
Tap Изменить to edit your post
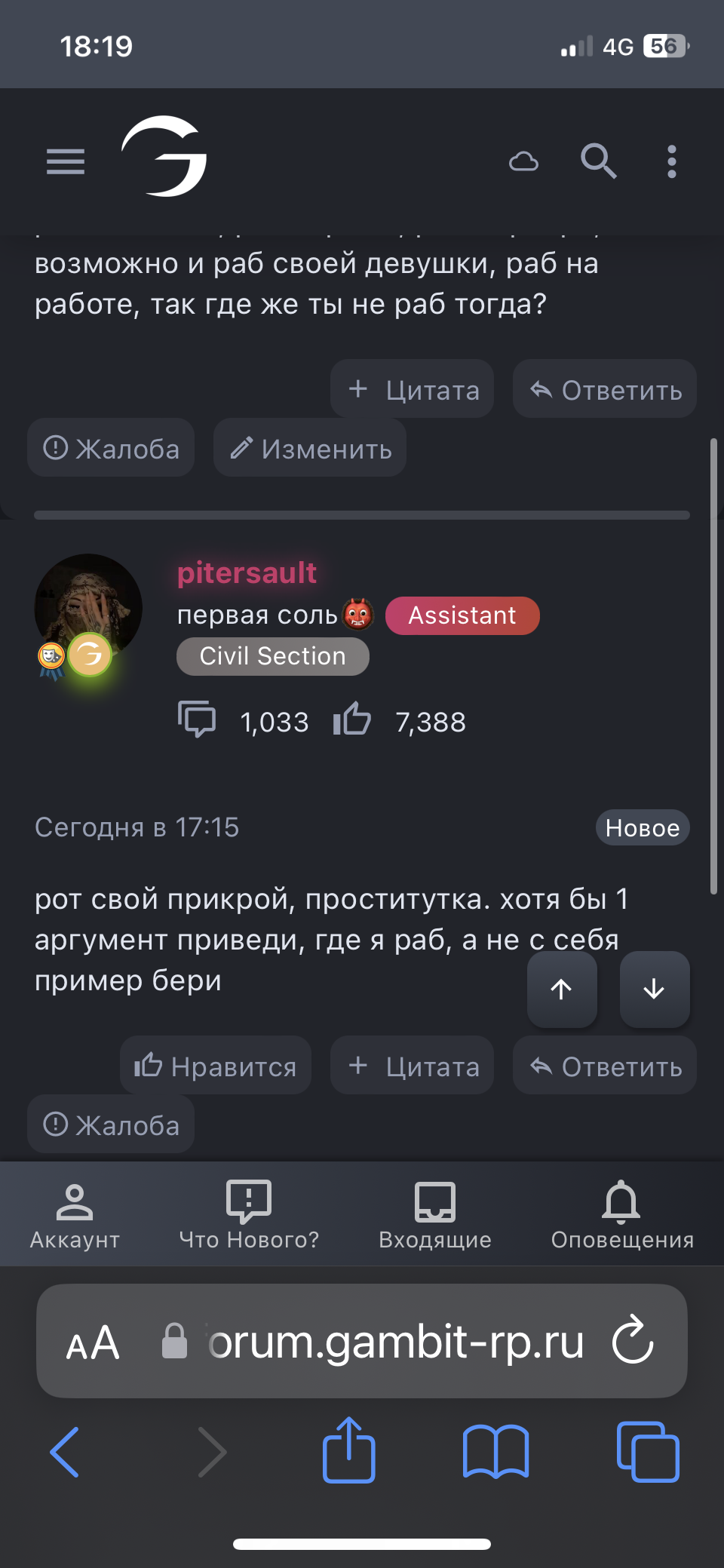[x=310, y=449]
